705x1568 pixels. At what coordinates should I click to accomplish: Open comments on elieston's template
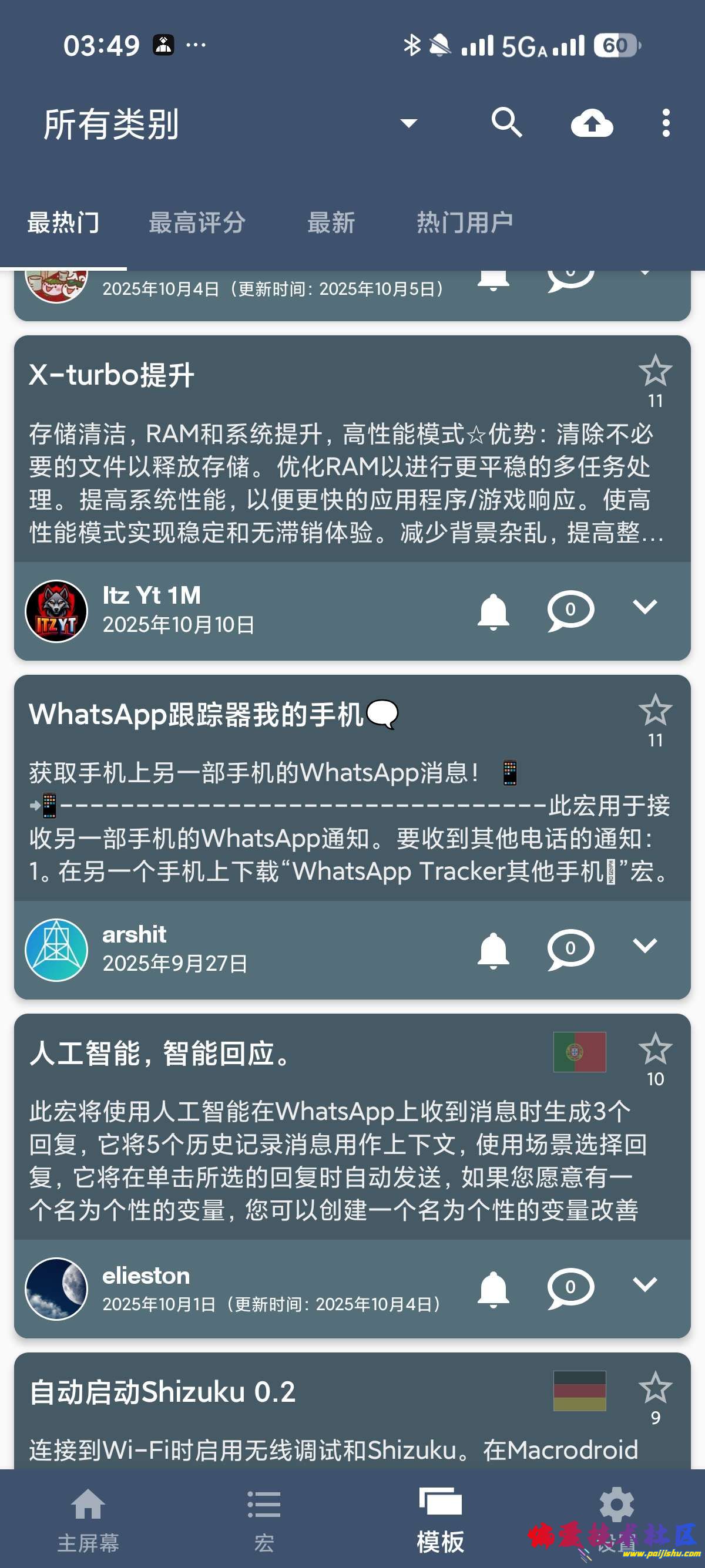[570, 1288]
